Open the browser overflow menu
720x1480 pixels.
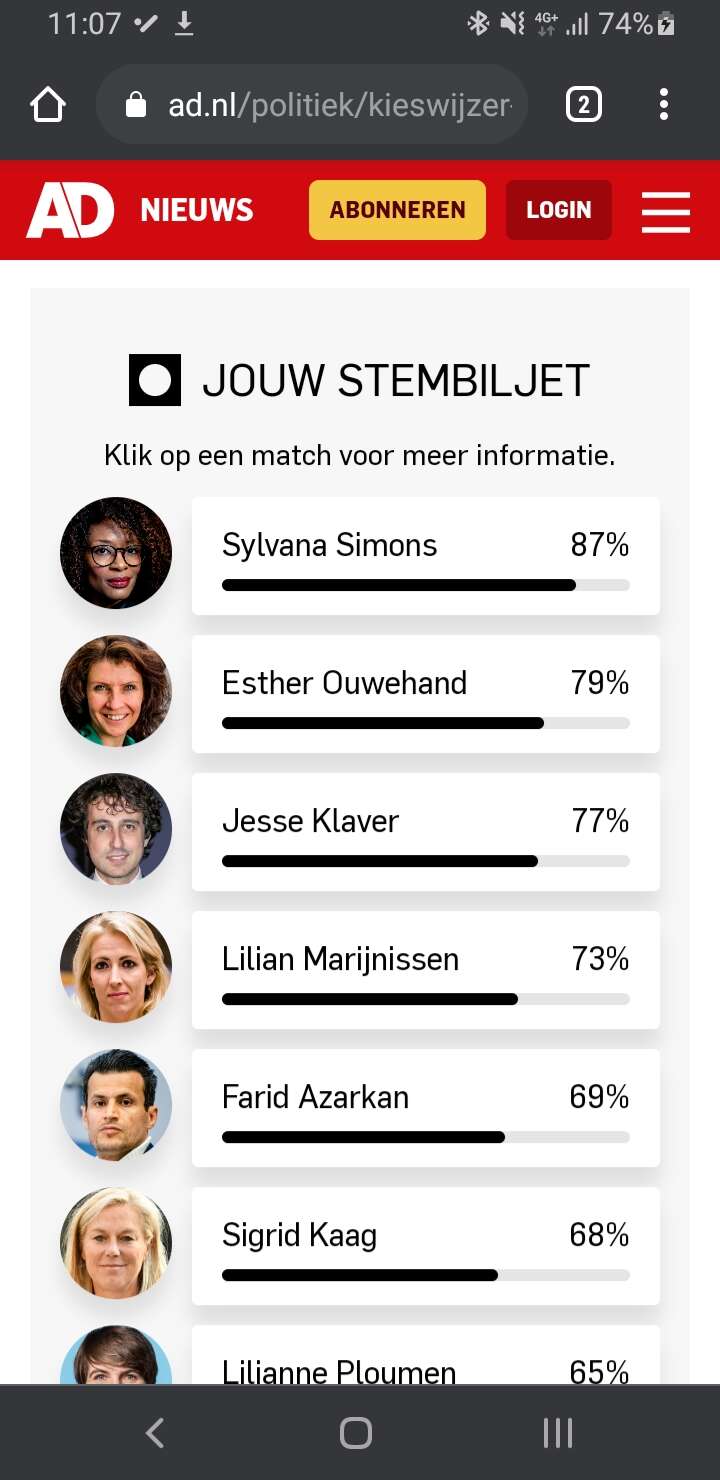click(x=664, y=105)
